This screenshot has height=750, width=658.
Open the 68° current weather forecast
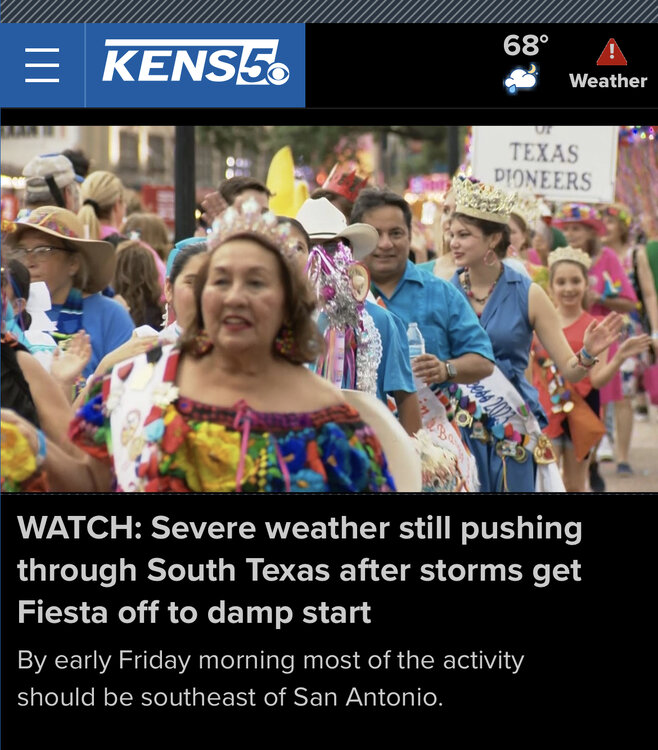pos(524,62)
